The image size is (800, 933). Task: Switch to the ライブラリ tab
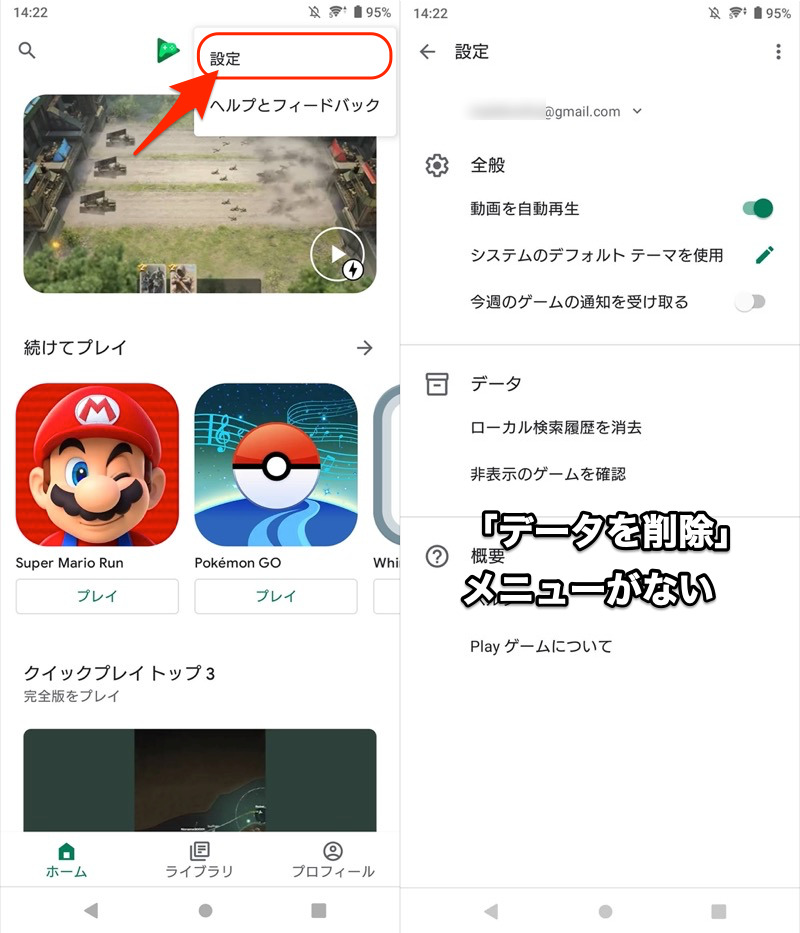pyautogui.click(x=199, y=860)
